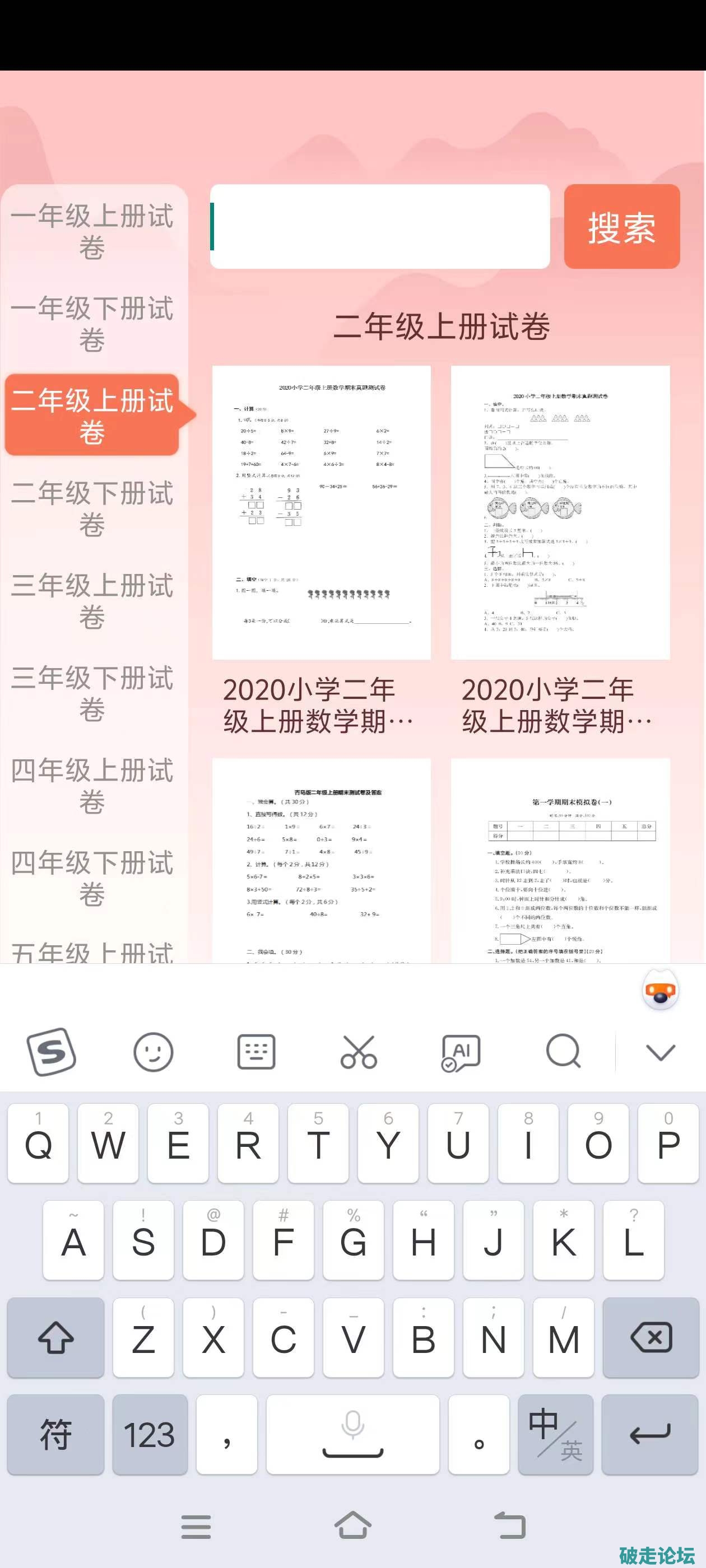Collapse the keyboard with the down arrow
Image resolution: width=706 pixels, height=1568 pixels.
point(660,1052)
